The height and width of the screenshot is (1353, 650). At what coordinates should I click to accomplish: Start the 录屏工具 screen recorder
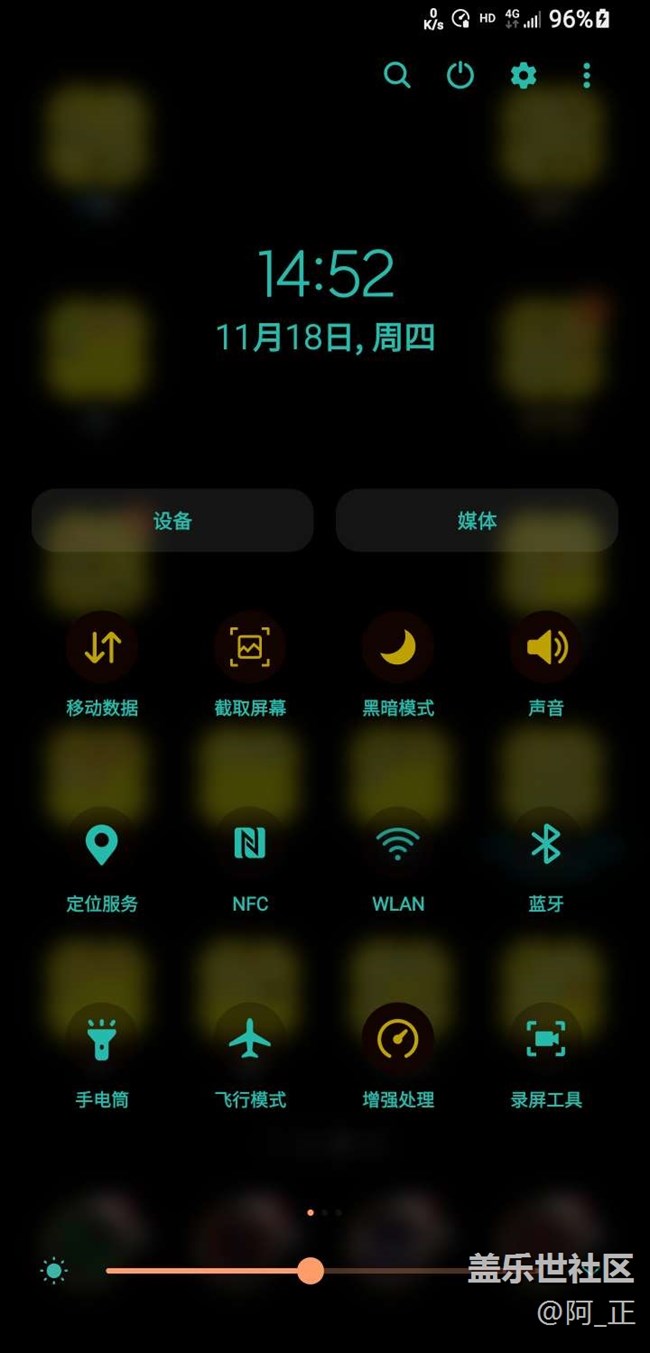[x=546, y=1040]
